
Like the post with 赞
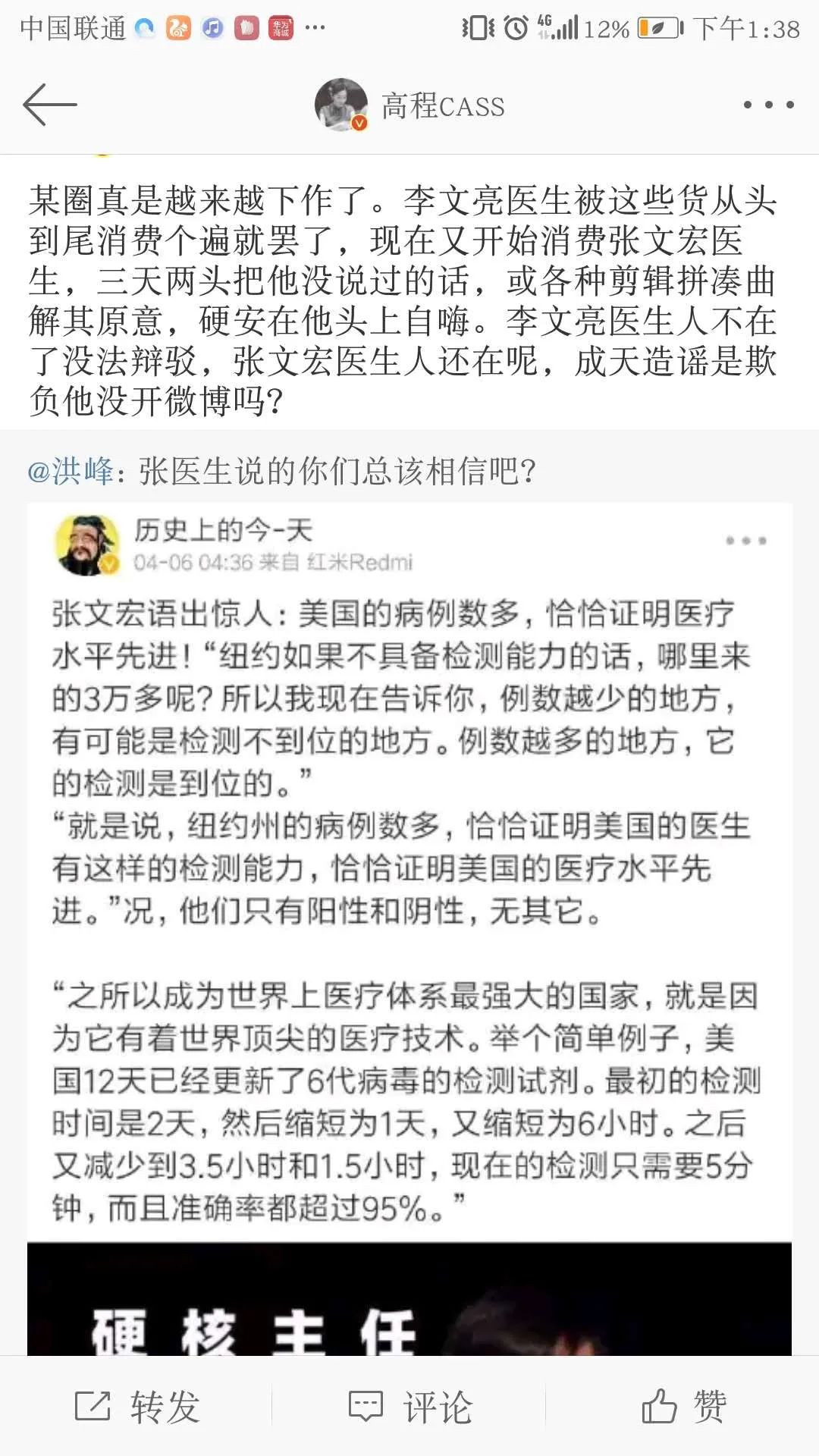point(684,1407)
